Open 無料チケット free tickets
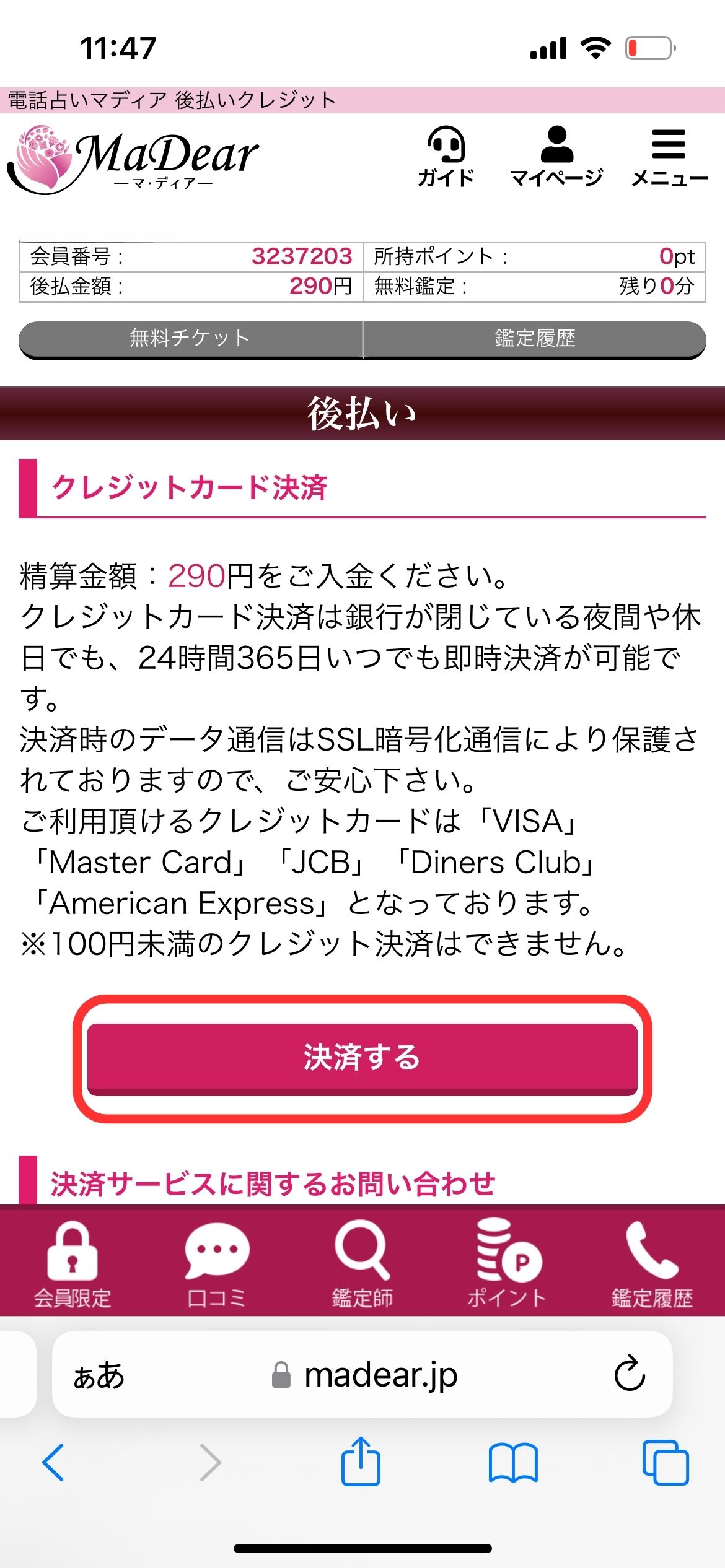 click(190, 338)
